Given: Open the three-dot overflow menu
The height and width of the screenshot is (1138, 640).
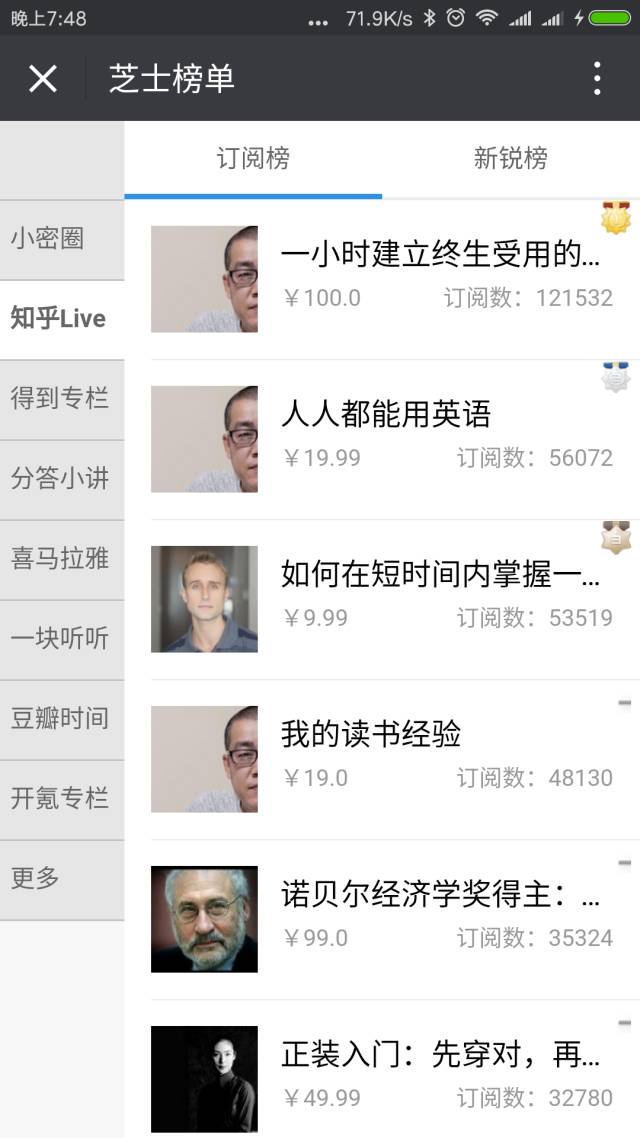Looking at the screenshot, I should 597,78.
